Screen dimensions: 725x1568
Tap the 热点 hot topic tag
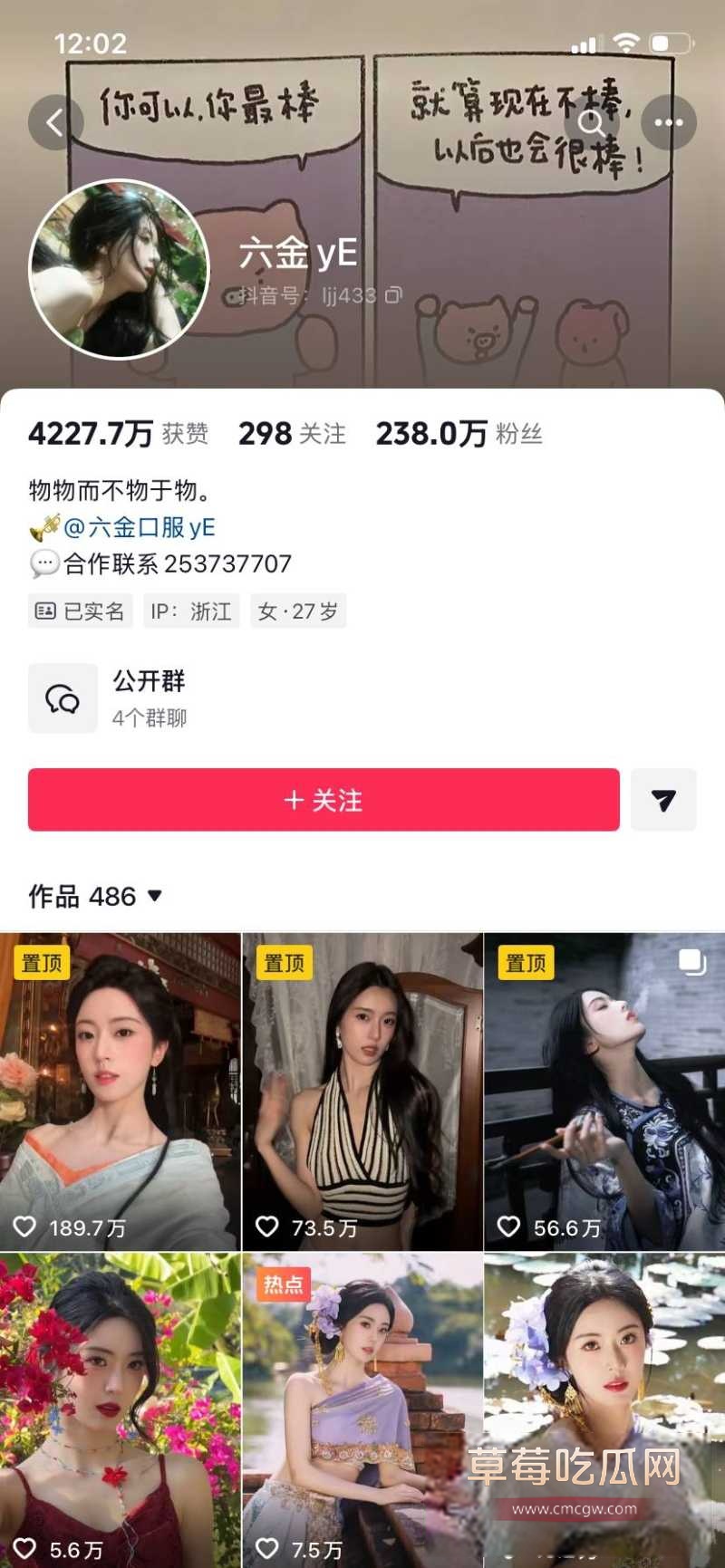tap(285, 1283)
